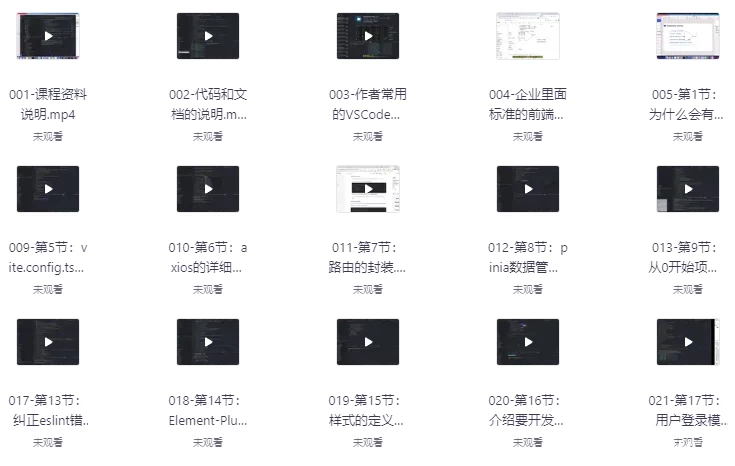Open 010-第6节 axios的详细 video
735x466 pixels.
(x=208, y=189)
